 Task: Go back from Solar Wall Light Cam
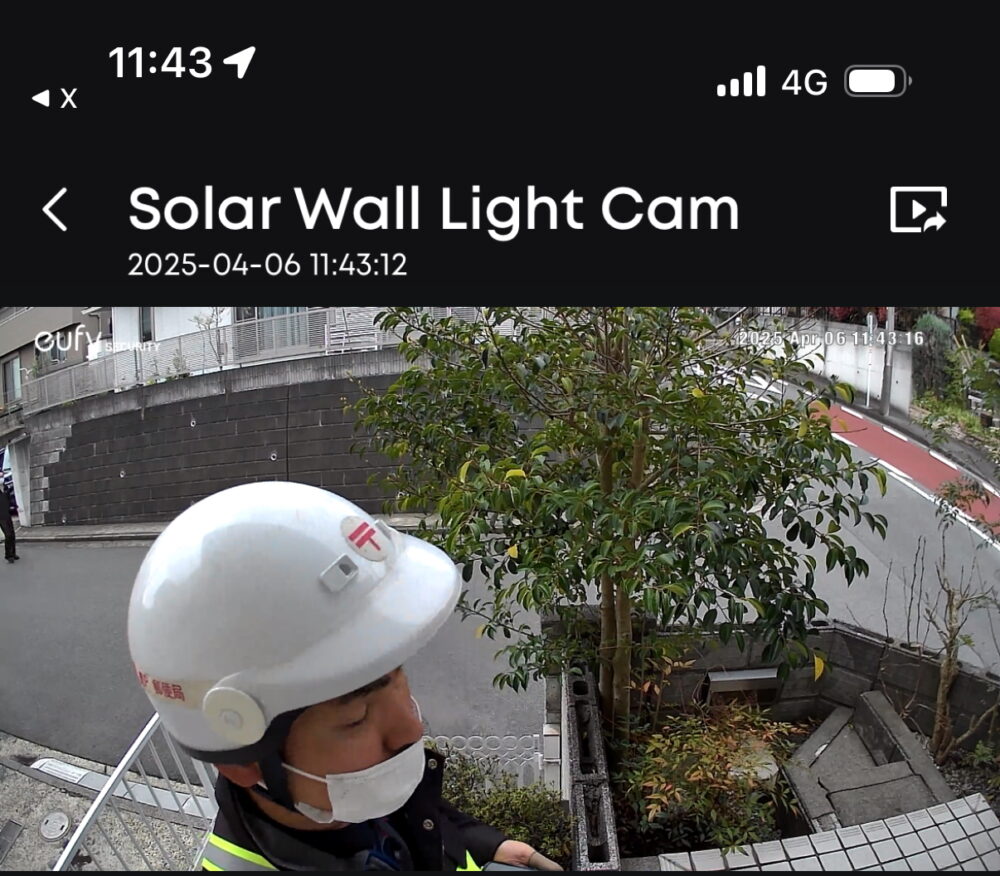[x=55, y=210]
